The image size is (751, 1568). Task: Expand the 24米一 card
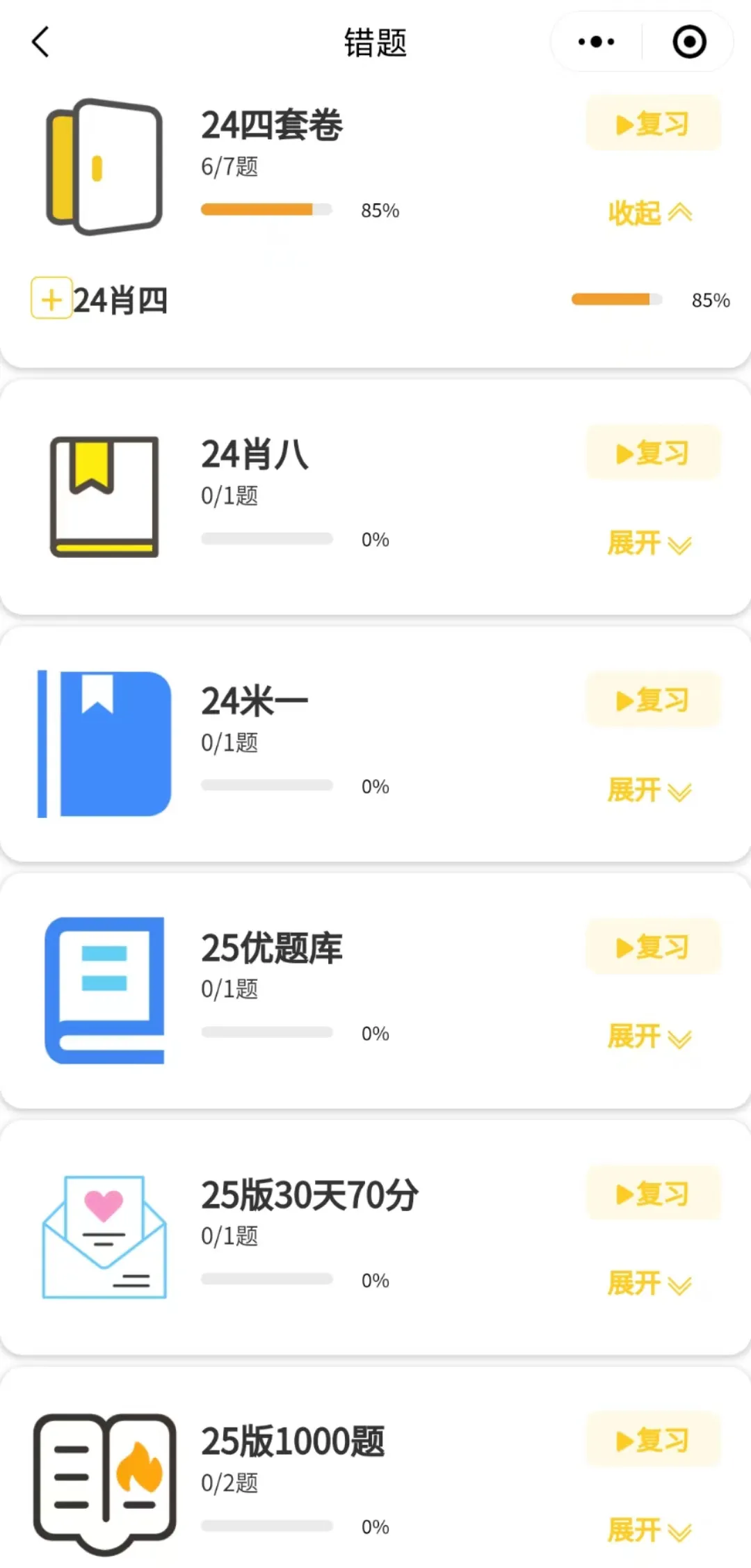click(x=650, y=790)
